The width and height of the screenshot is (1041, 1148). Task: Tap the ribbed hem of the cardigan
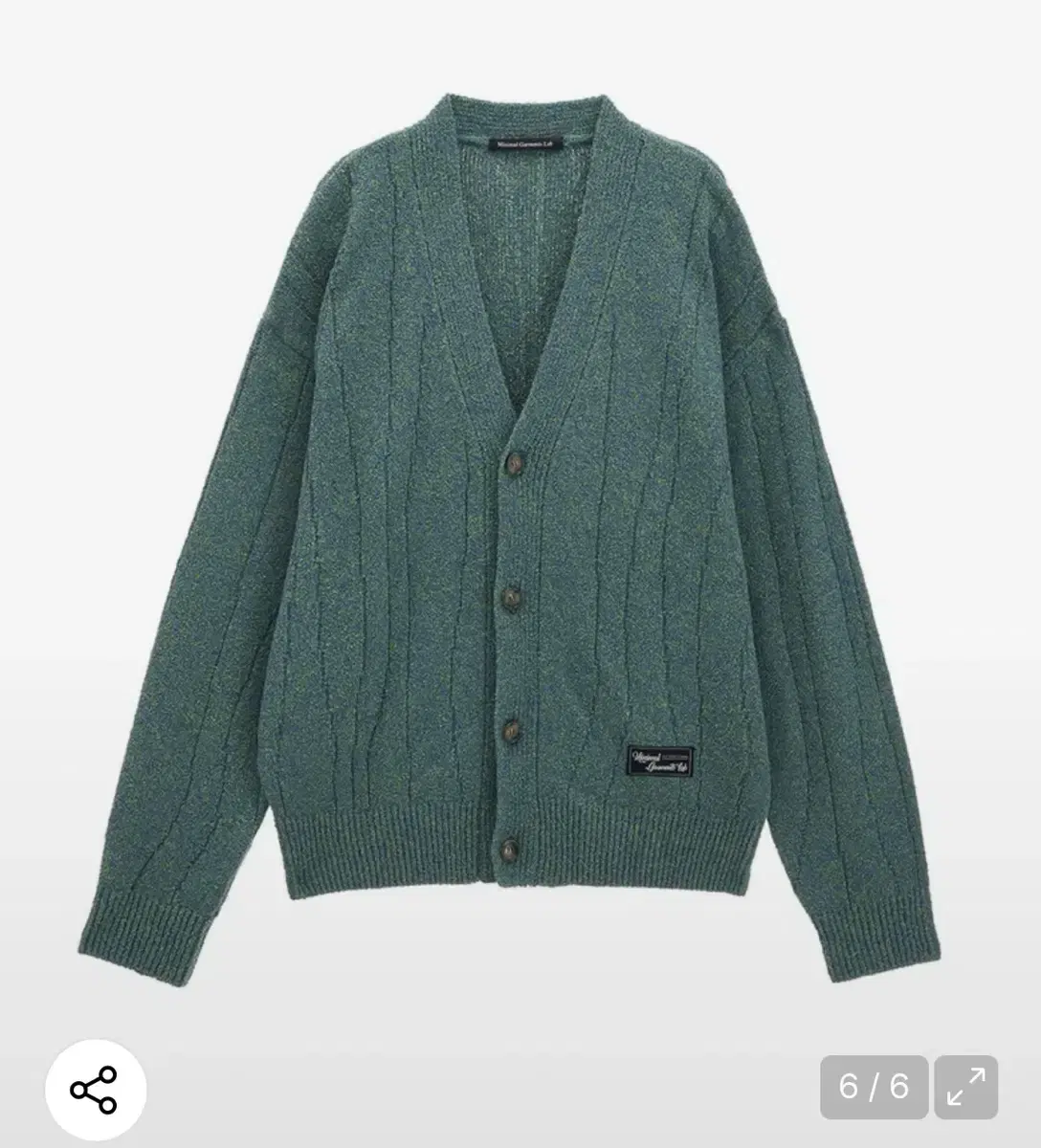[x=383, y=847]
